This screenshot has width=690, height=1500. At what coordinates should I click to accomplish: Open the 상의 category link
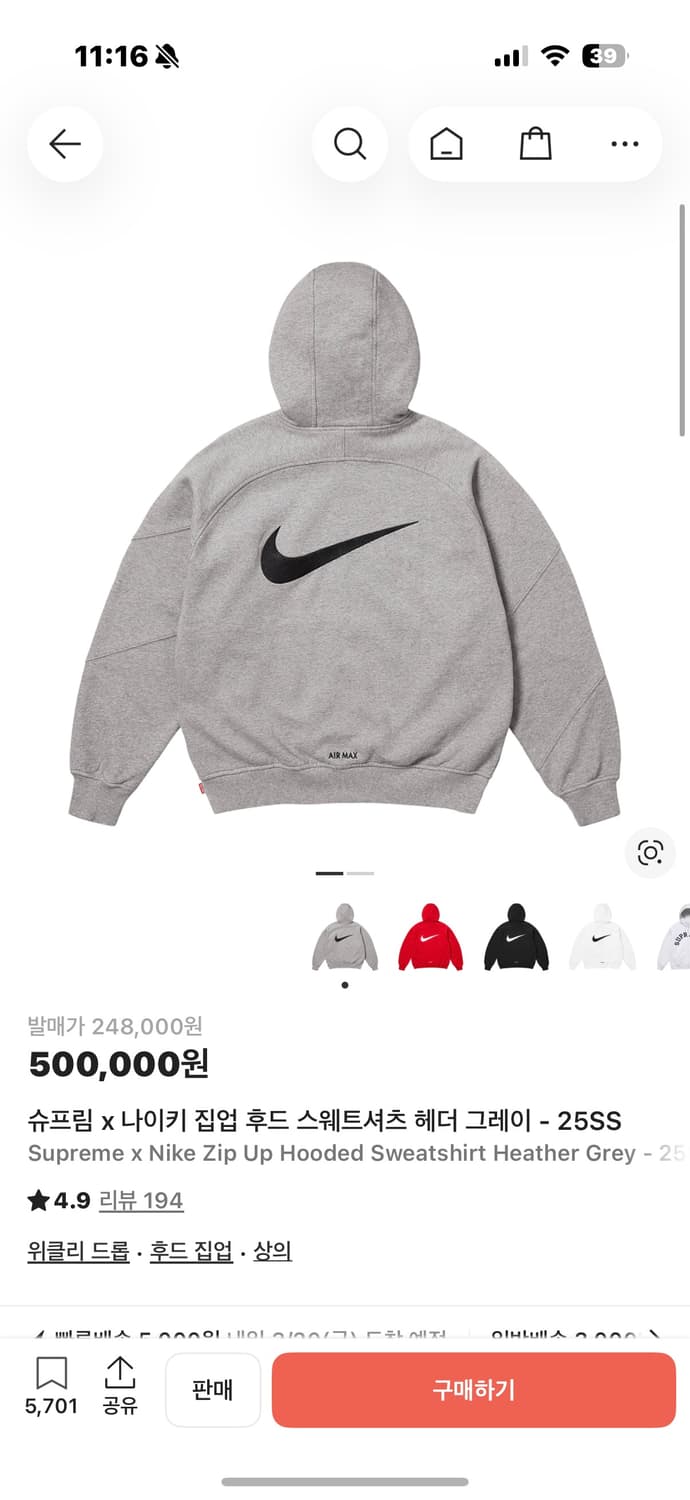click(272, 1251)
